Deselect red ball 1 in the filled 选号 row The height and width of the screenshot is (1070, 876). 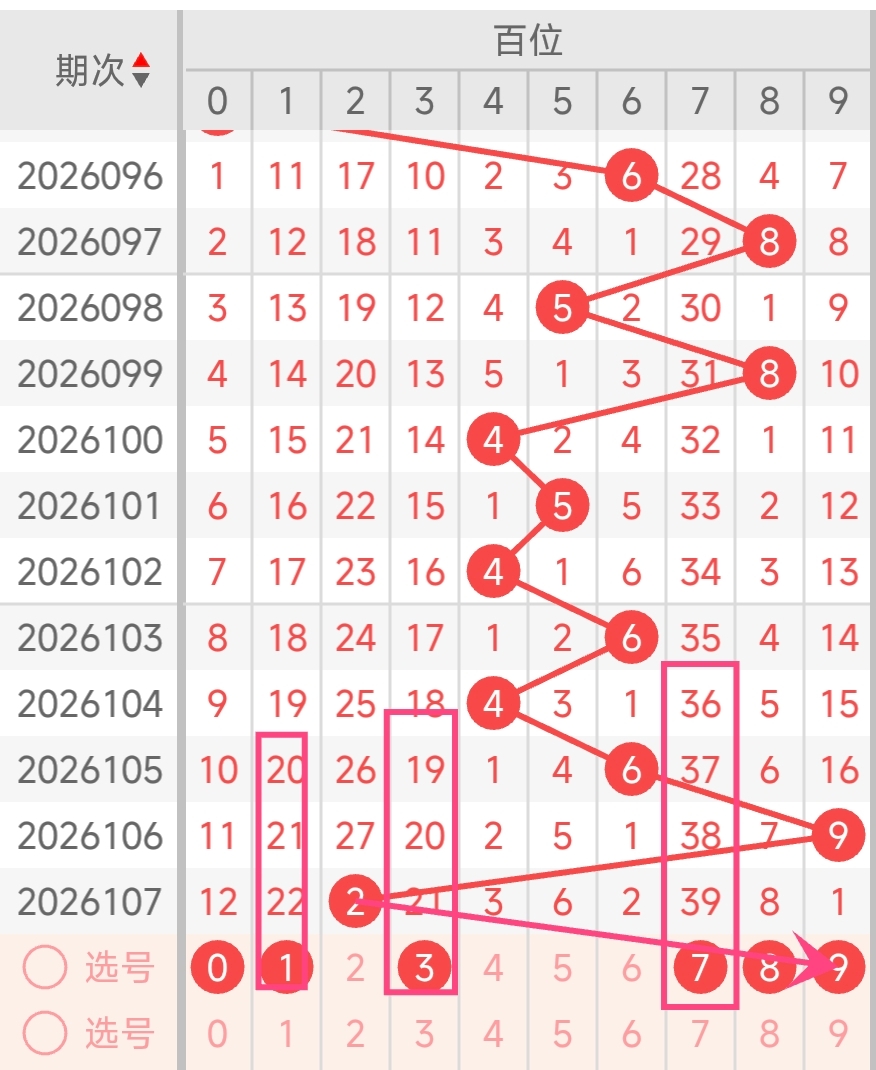pos(286,967)
